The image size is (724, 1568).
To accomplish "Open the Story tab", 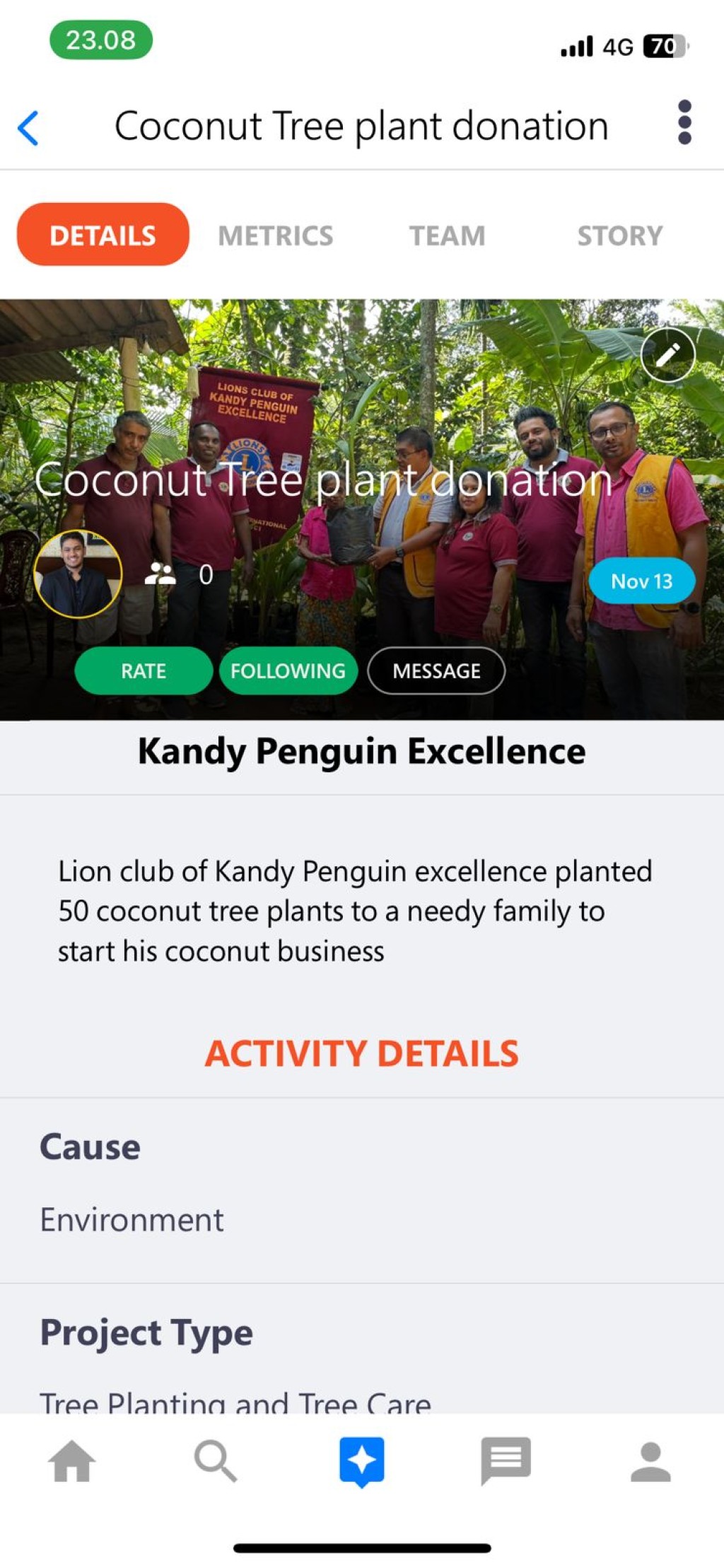I will 620,236.
